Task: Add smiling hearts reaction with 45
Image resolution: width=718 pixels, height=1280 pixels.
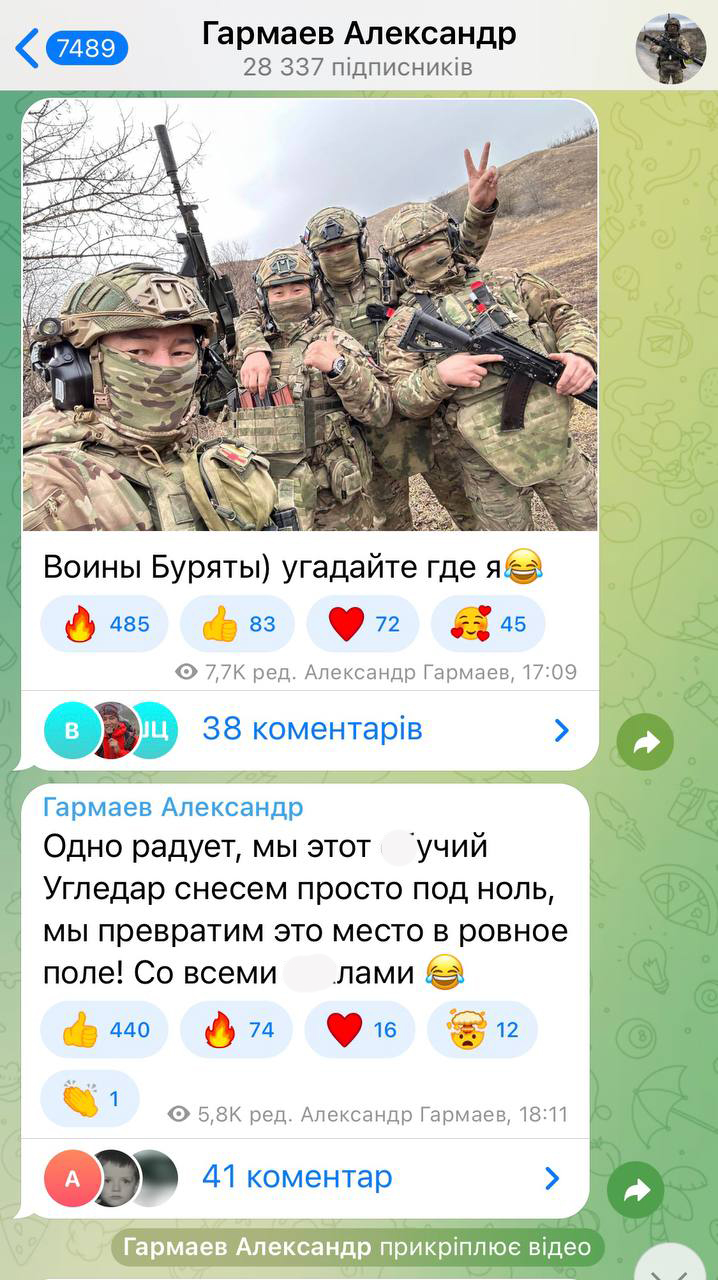Action: point(488,624)
